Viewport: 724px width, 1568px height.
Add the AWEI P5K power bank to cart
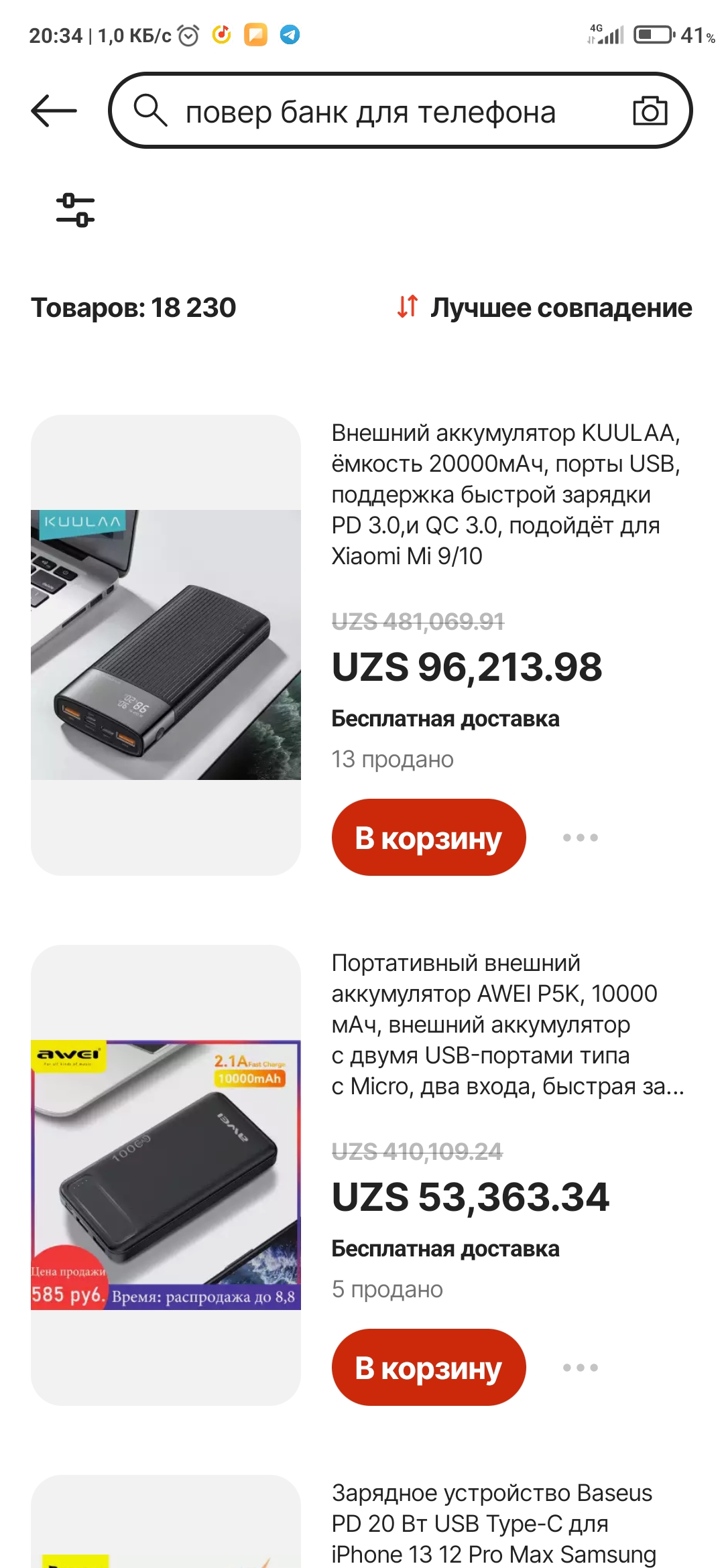428,1368
